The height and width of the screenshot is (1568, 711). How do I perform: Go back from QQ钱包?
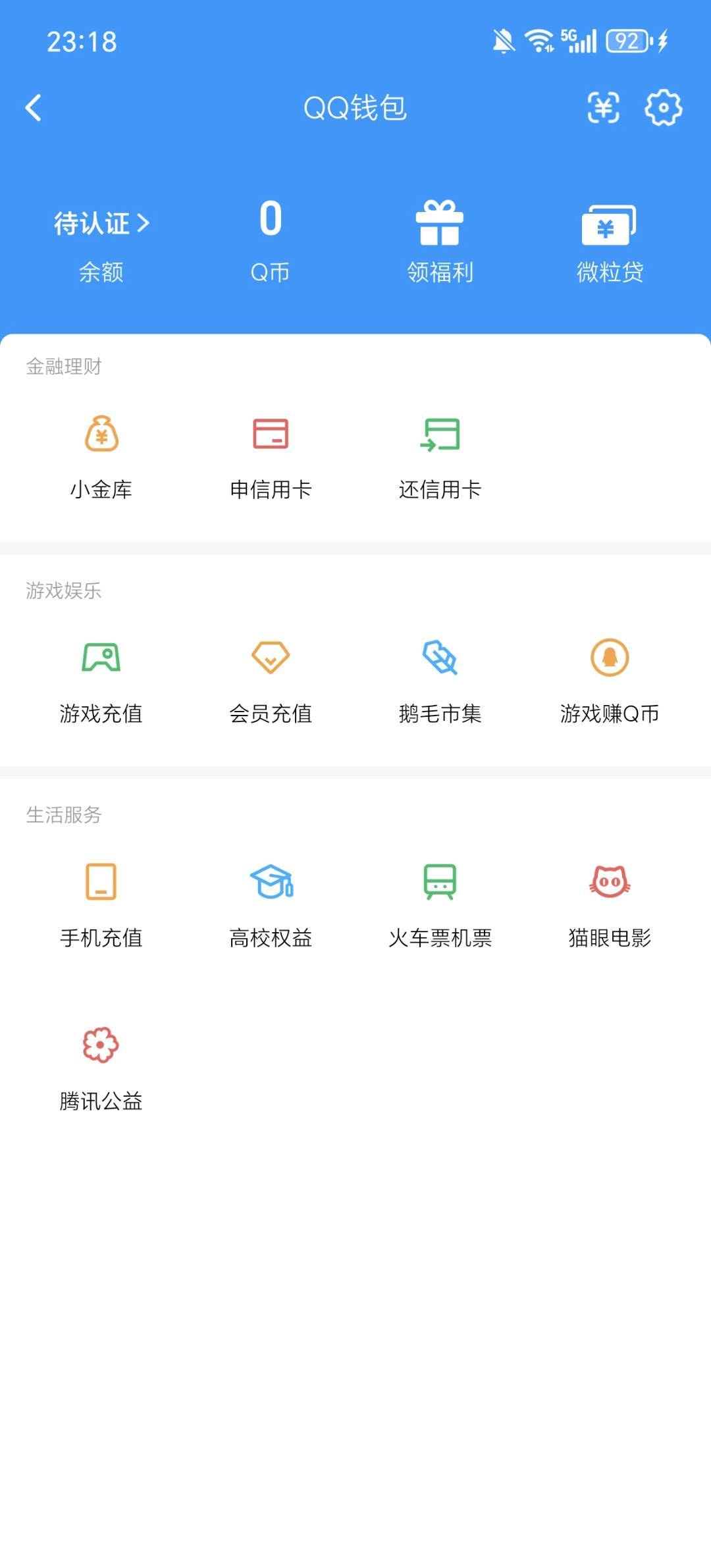(34, 108)
